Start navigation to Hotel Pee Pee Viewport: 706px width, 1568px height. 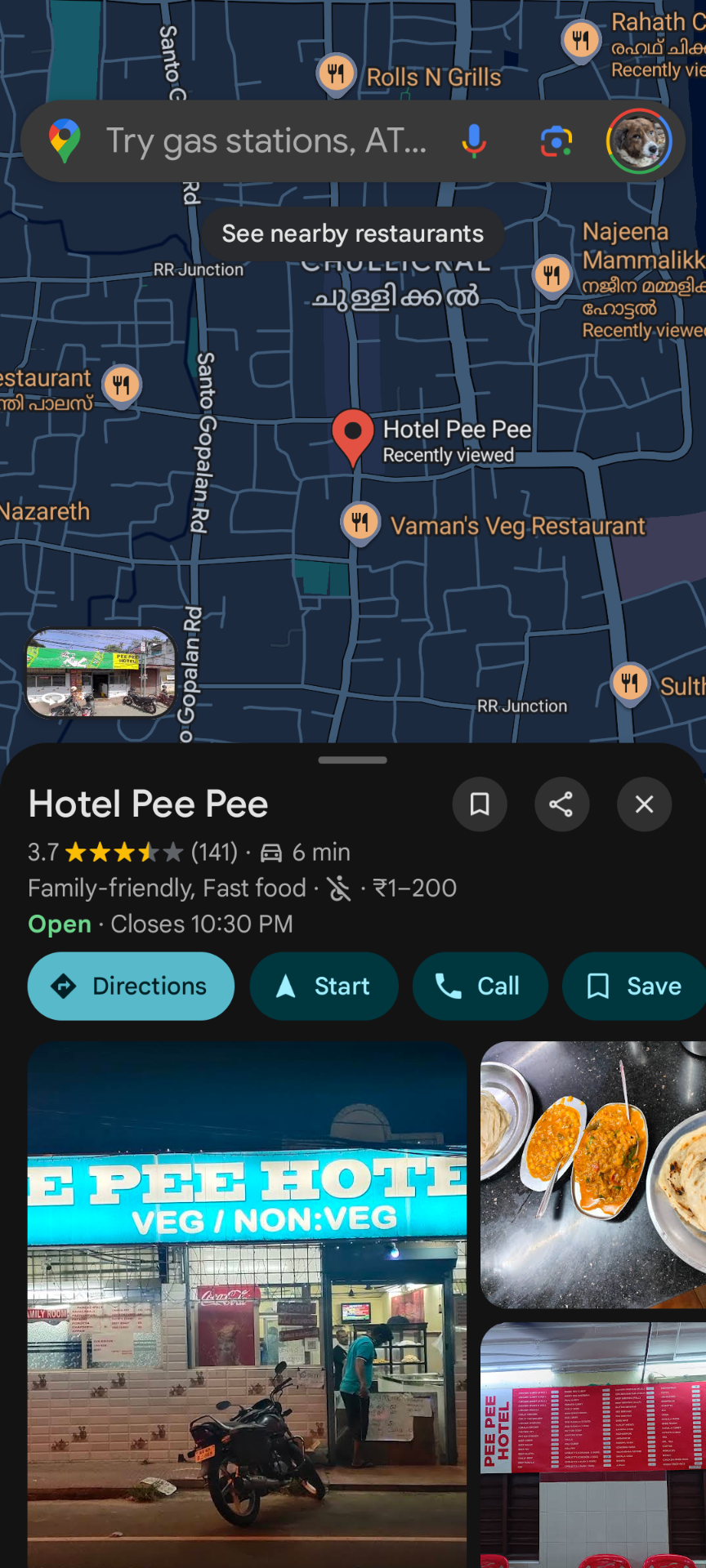[324, 987]
